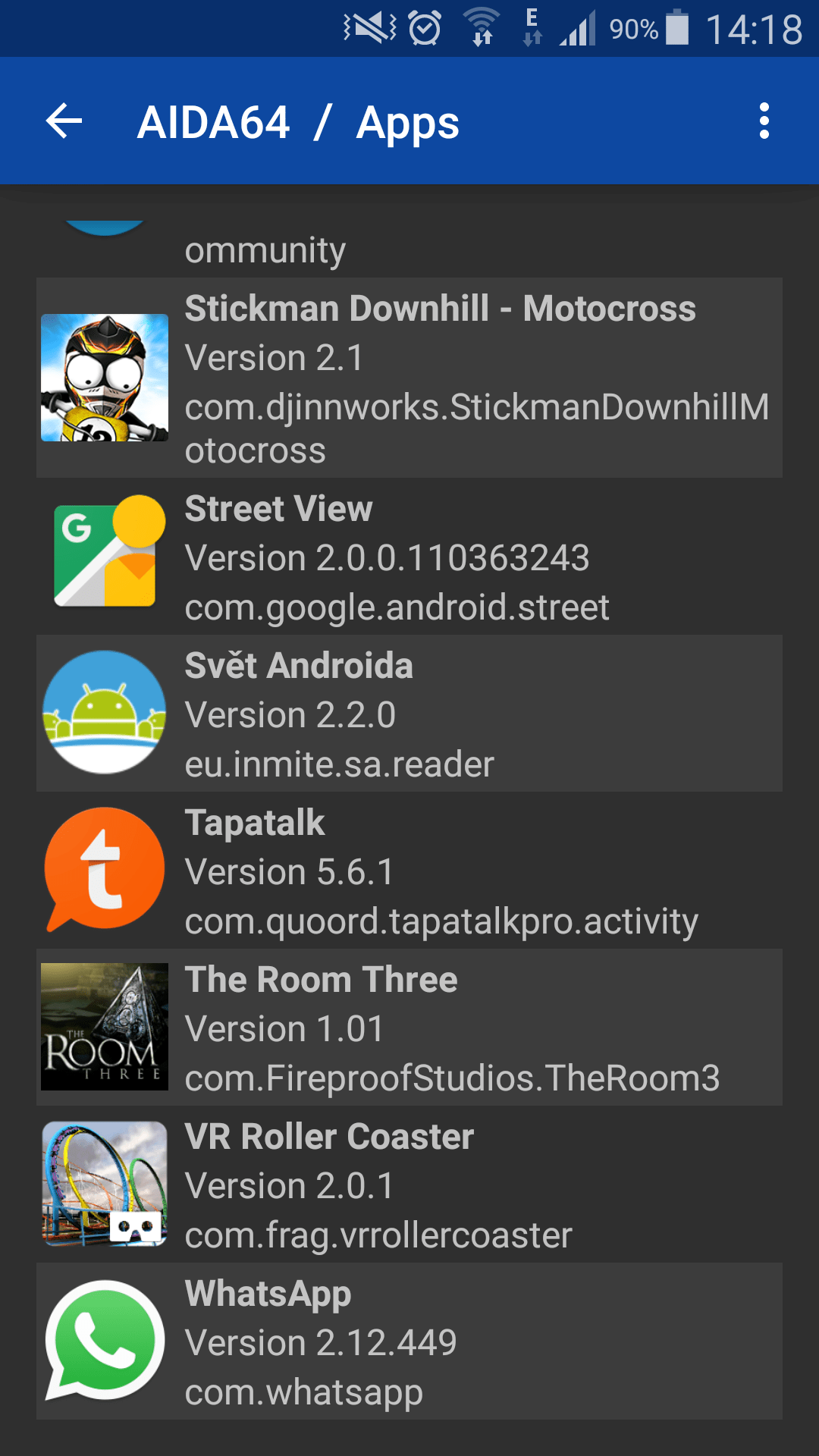This screenshot has height=1456, width=819.
Task: Go back using the arrow icon
Action: (x=64, y=121)
